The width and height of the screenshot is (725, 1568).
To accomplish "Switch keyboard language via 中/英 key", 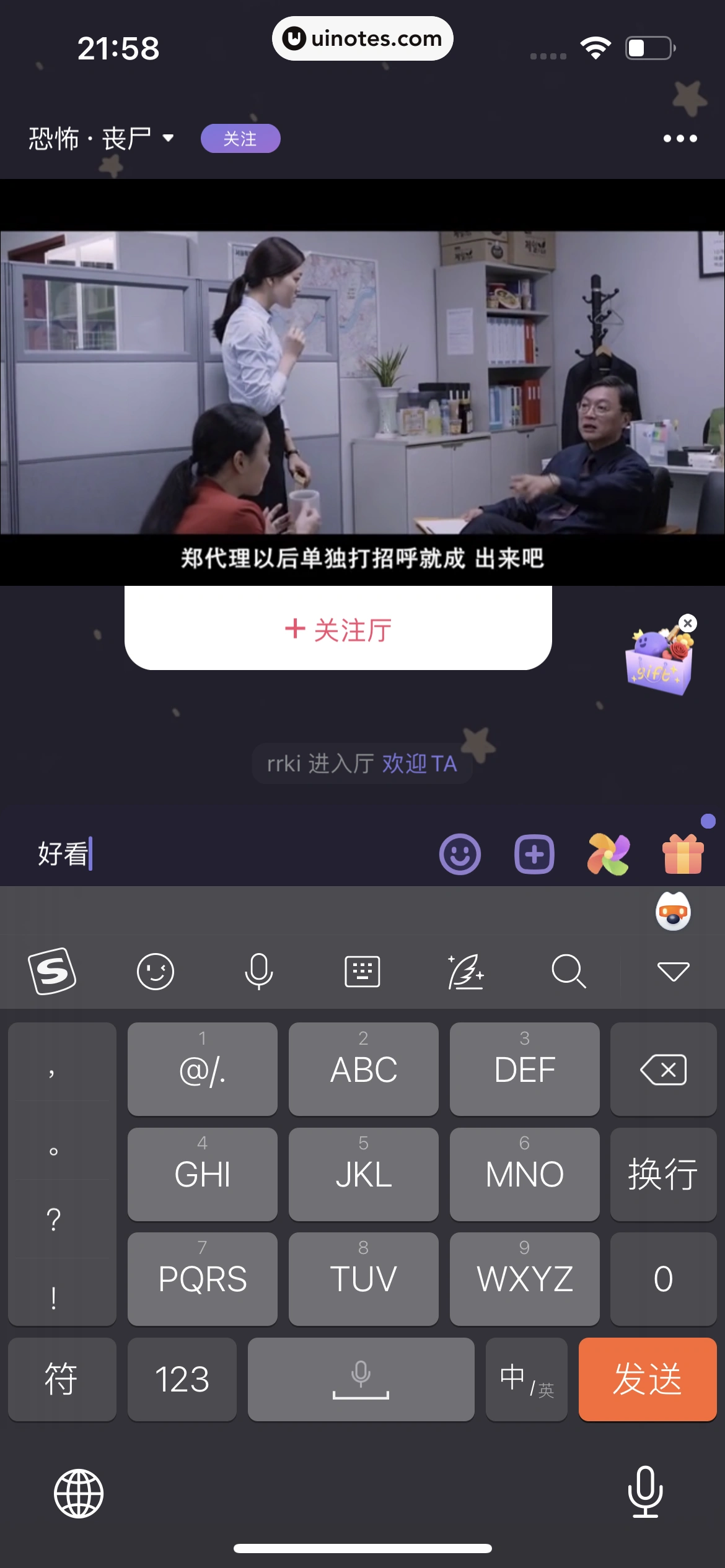I will 526,1379.
